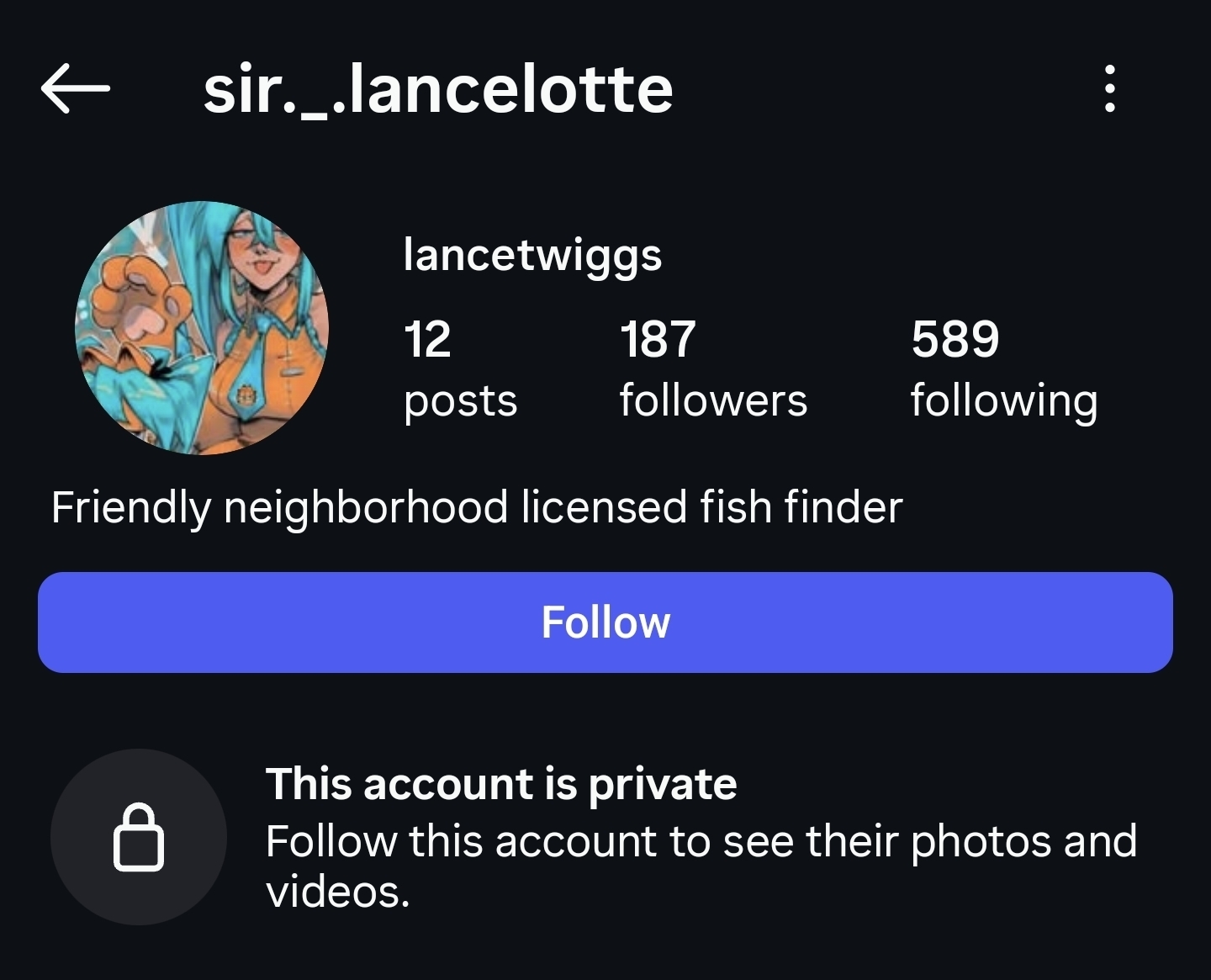Go back using the arrow icon
This screenshot has width=1211, height=980.
tap(75, 88)
